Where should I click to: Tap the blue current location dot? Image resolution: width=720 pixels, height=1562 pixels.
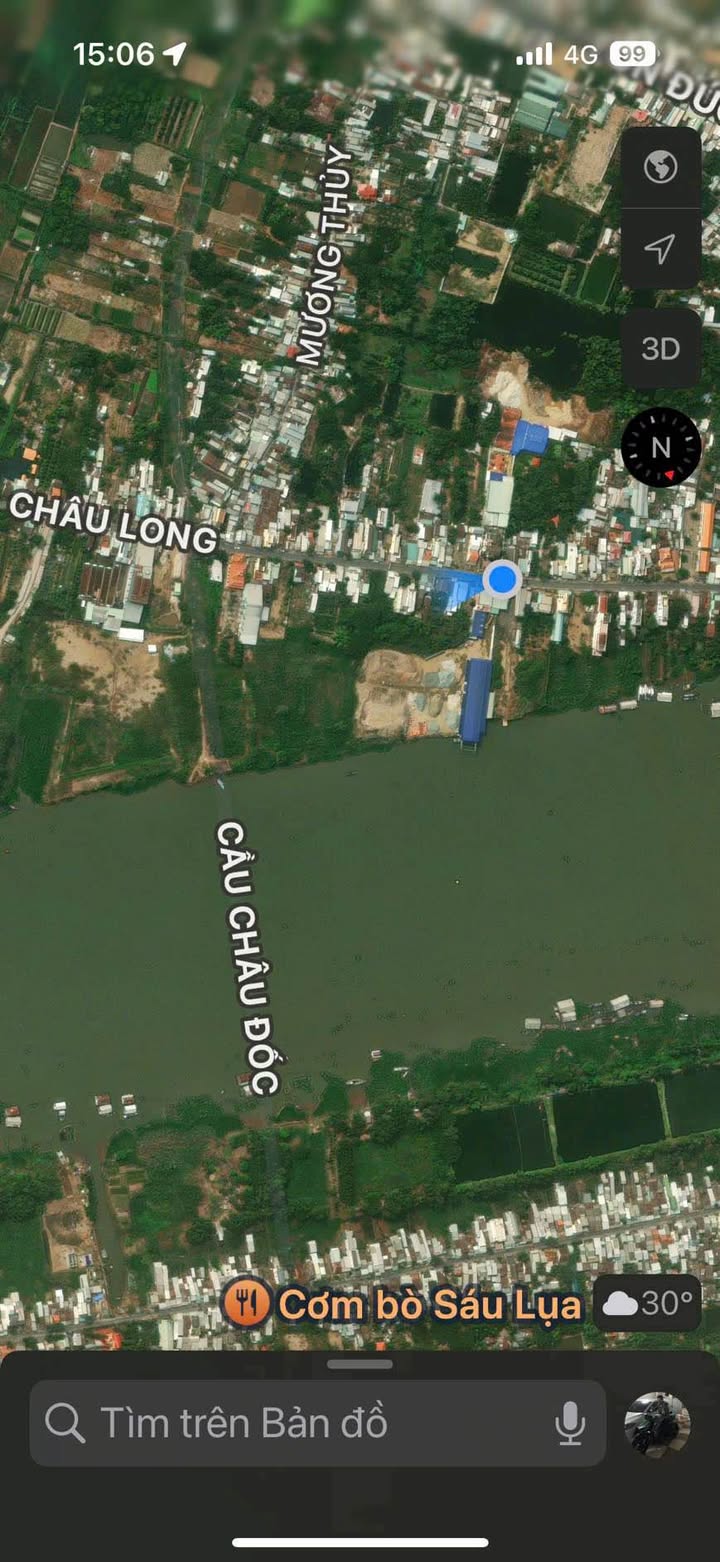pyautogui.click(x=502, y=578)
